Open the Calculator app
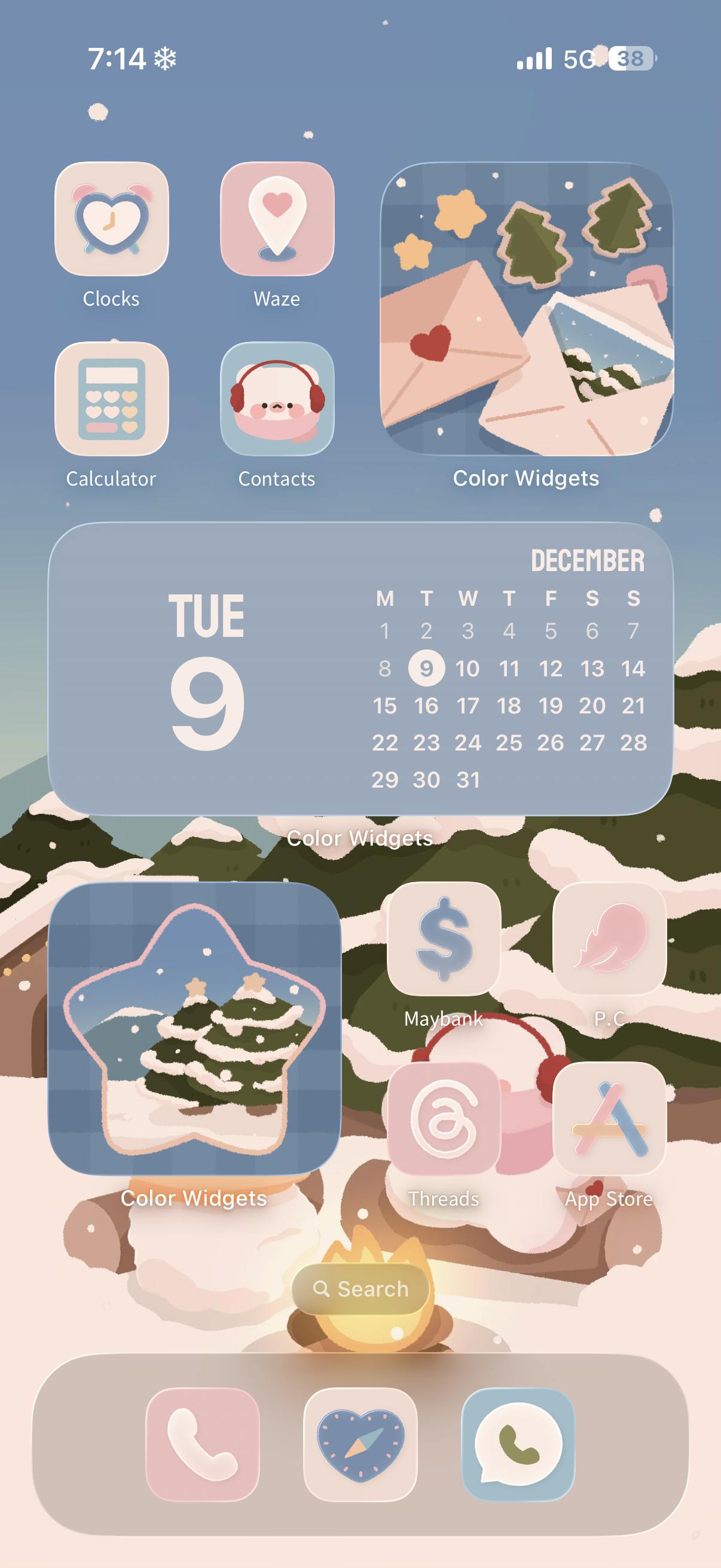Screen dimensions: 721x1568 click(x=111, y=399)
